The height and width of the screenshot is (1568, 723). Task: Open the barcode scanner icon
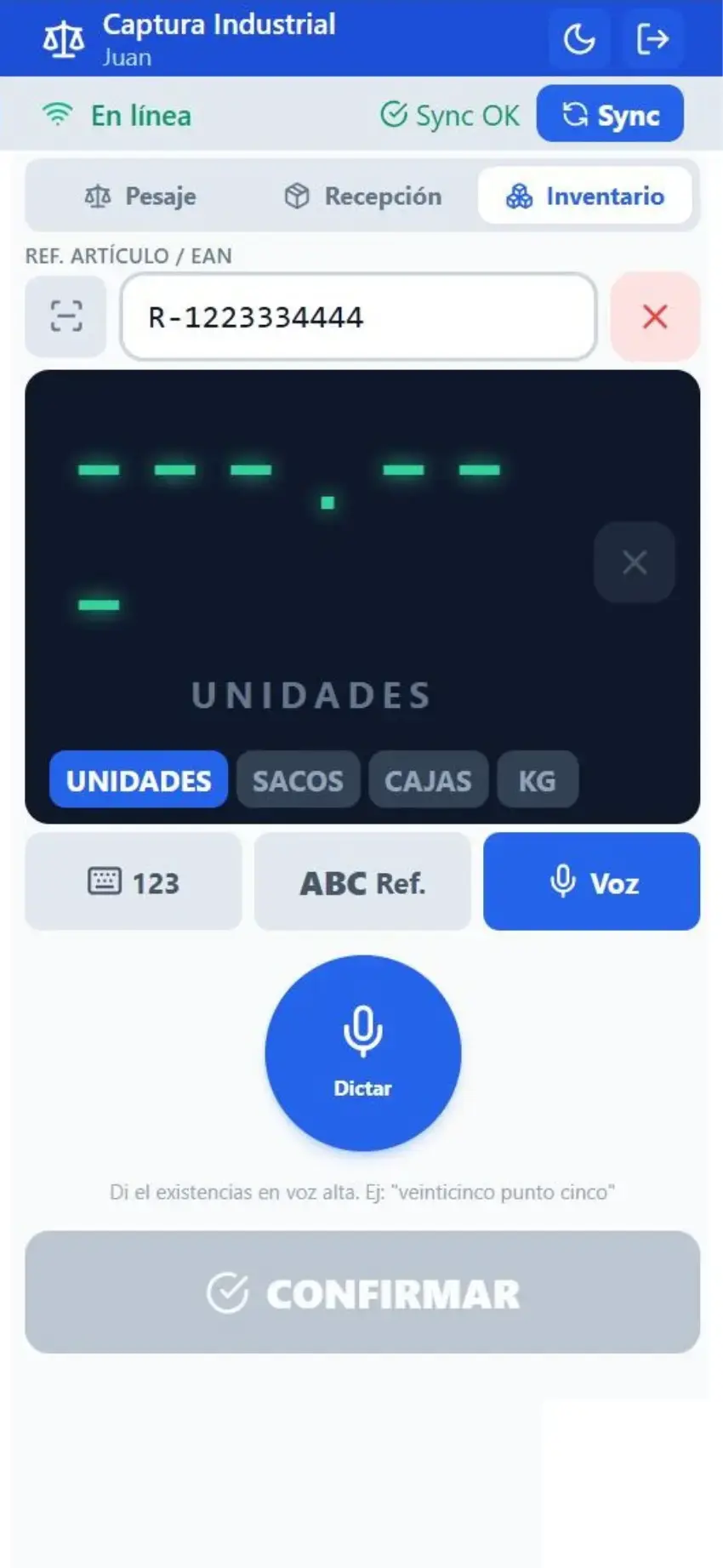pyautogui.click(x=65, y=316)
